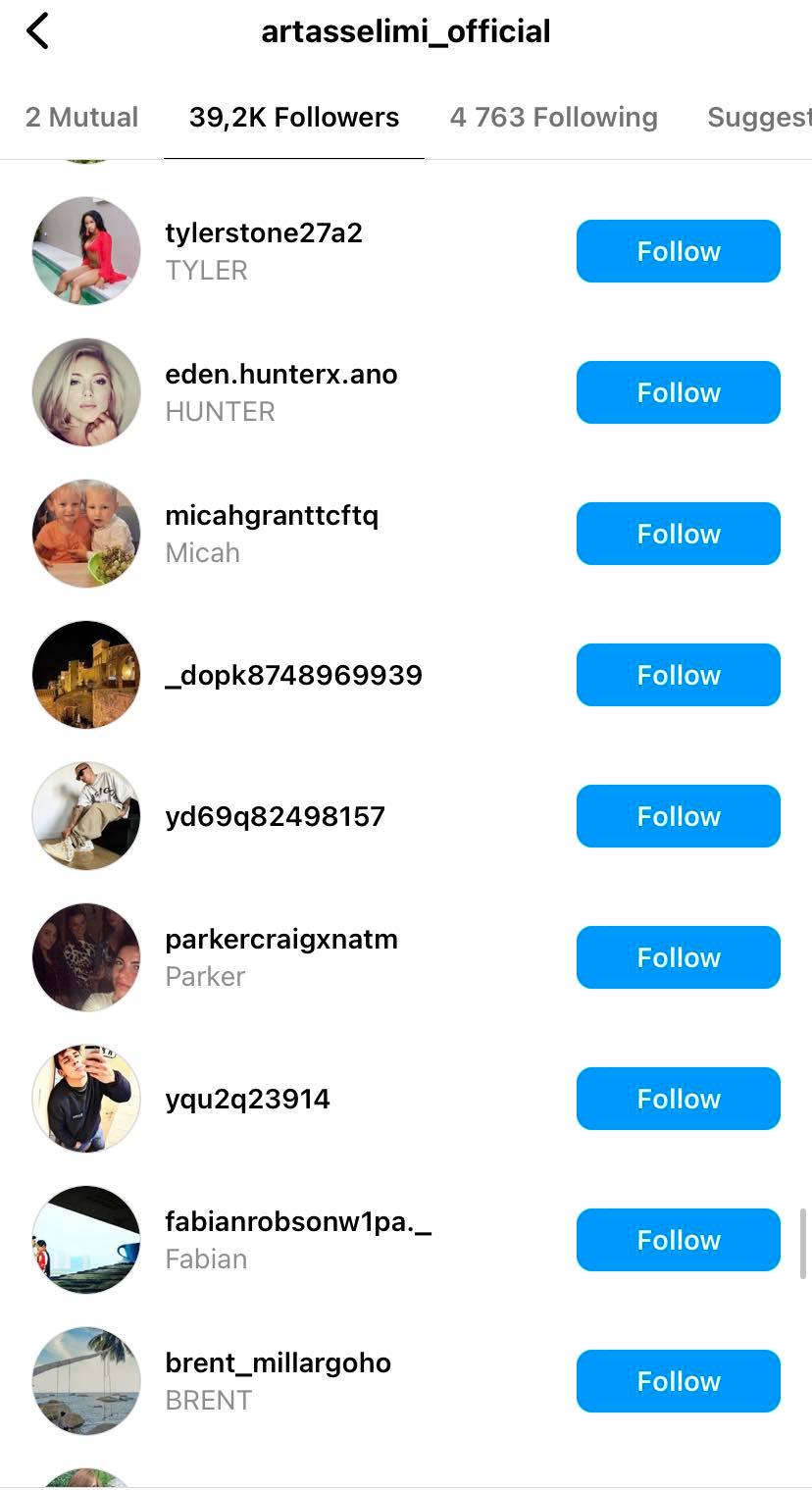The height and width of the screenshot is (1490, 812).
Task: View micahgranttcftq's profile
Action: pos(271,516)
